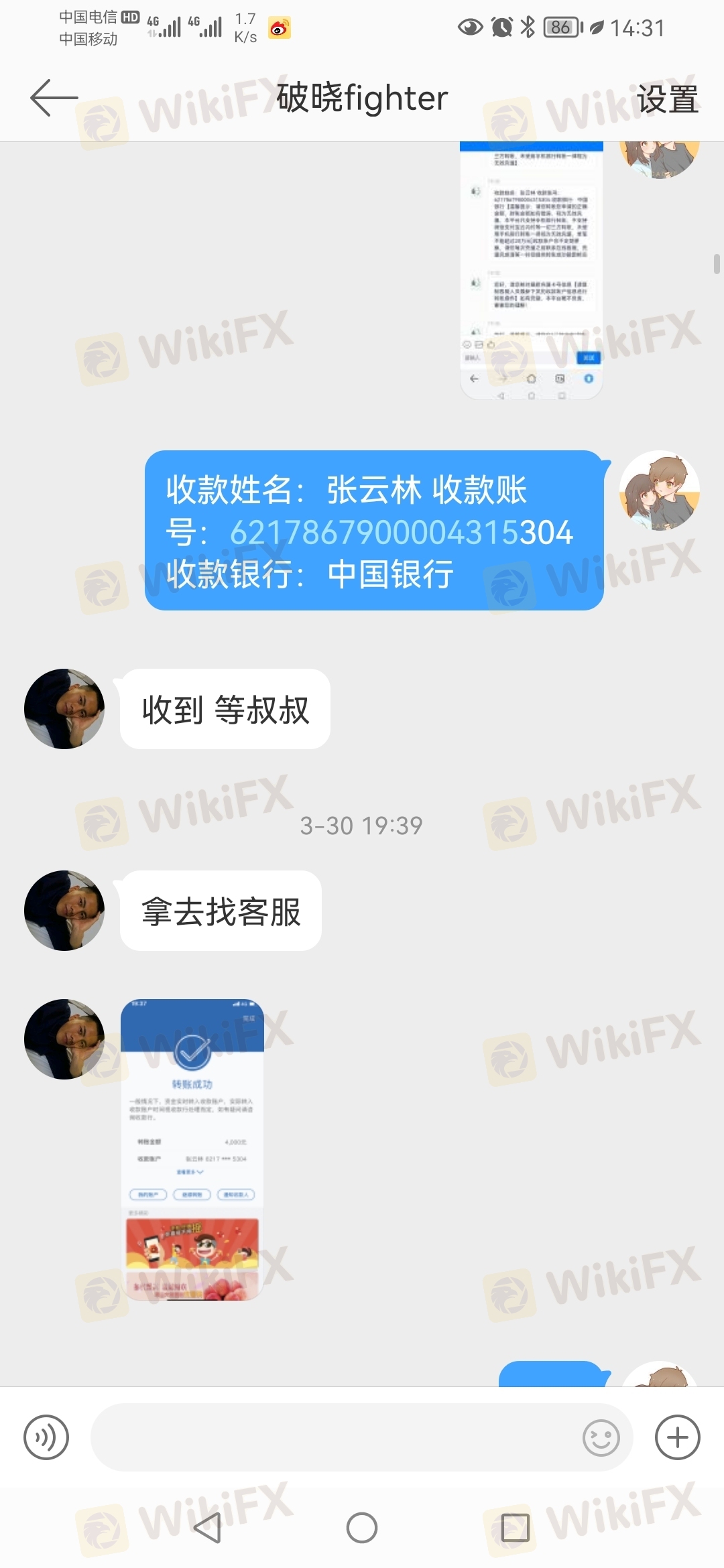Screen dimensions: 724x1568
Task: Tap the system home button
Action: [x=362, y=1528]
